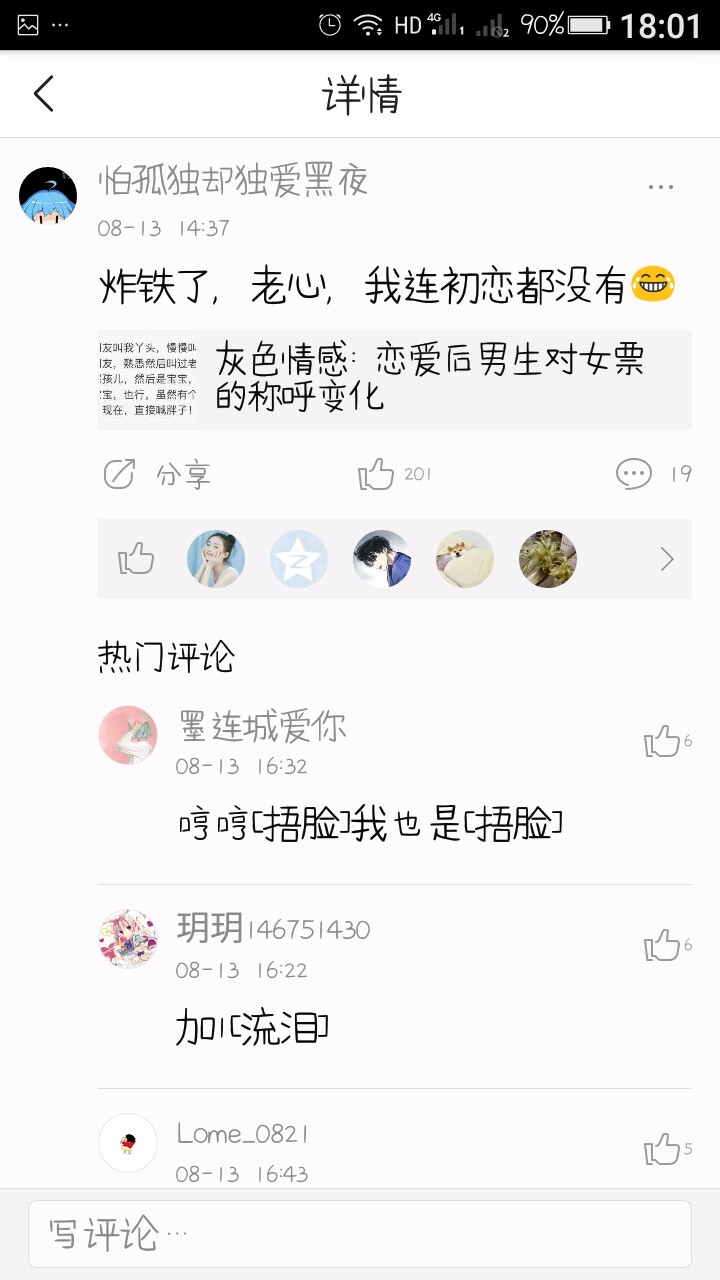
Task: Go back from the 详情 page
Action: [44, 94]
